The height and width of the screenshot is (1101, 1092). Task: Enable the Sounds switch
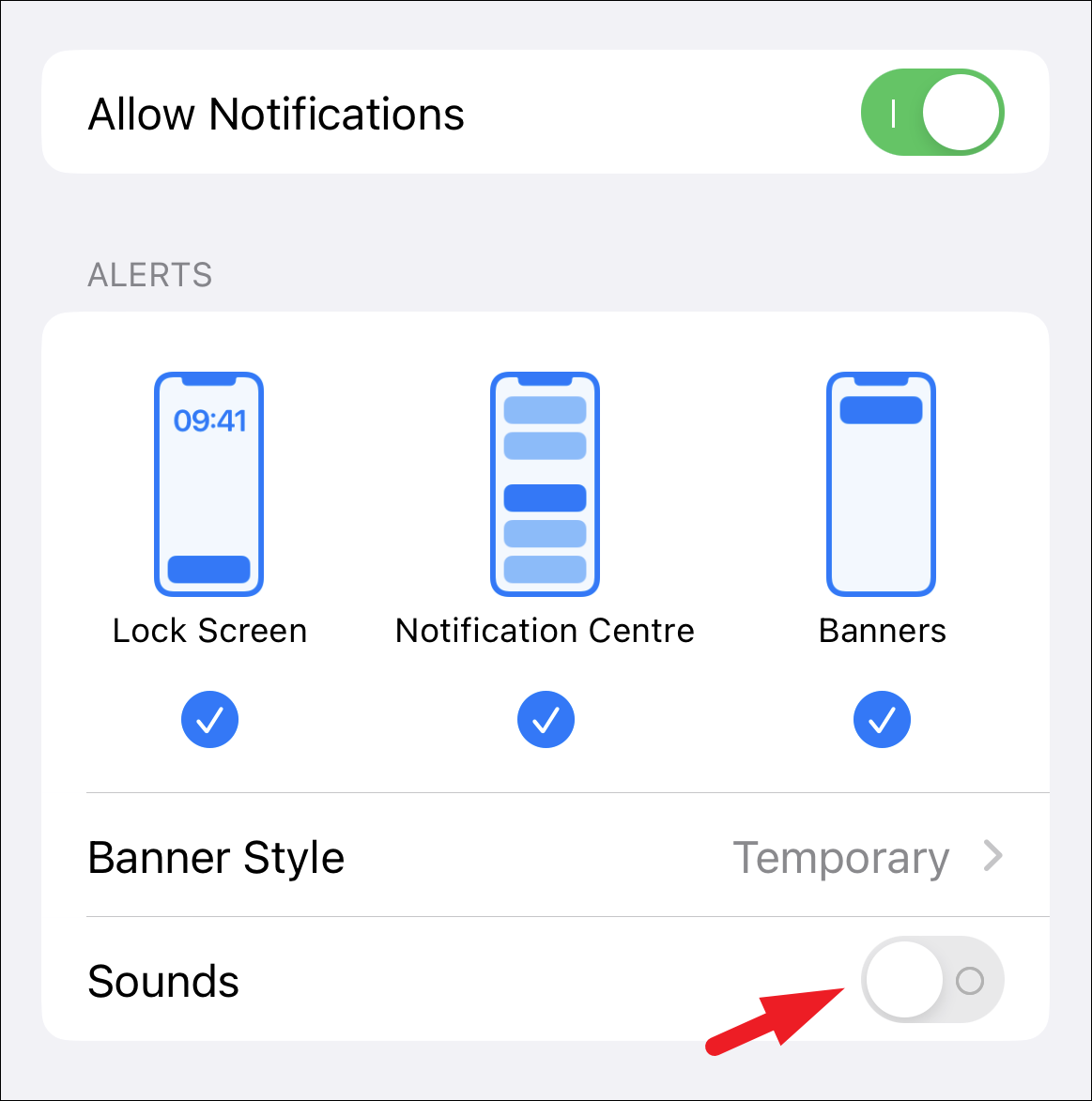(x=931, y=981)
